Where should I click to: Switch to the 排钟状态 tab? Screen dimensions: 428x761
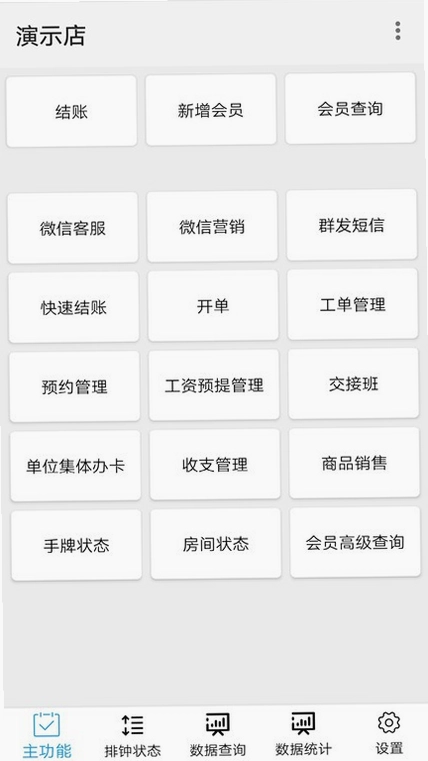[132, 736]
